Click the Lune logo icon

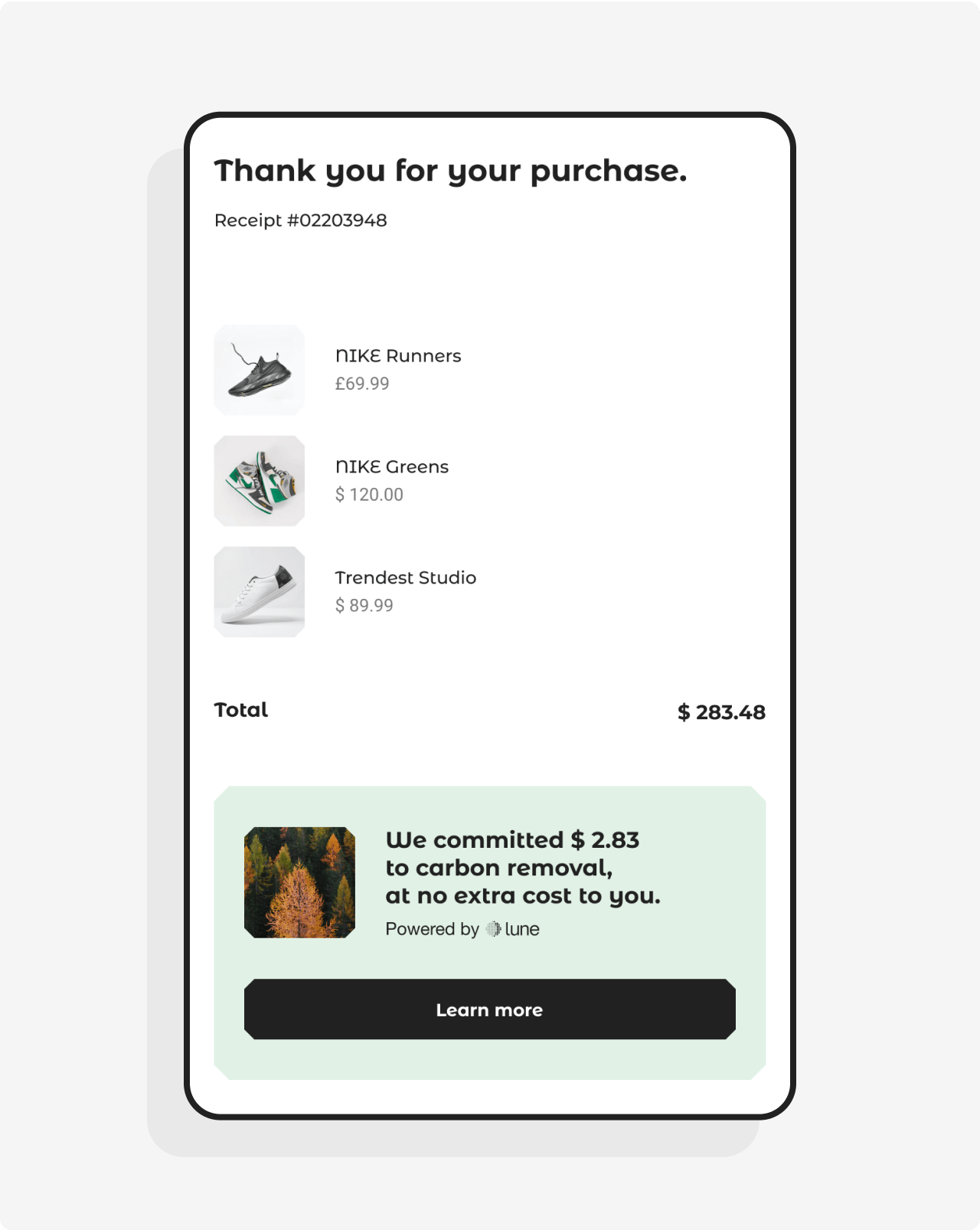[x=492, y=929]
